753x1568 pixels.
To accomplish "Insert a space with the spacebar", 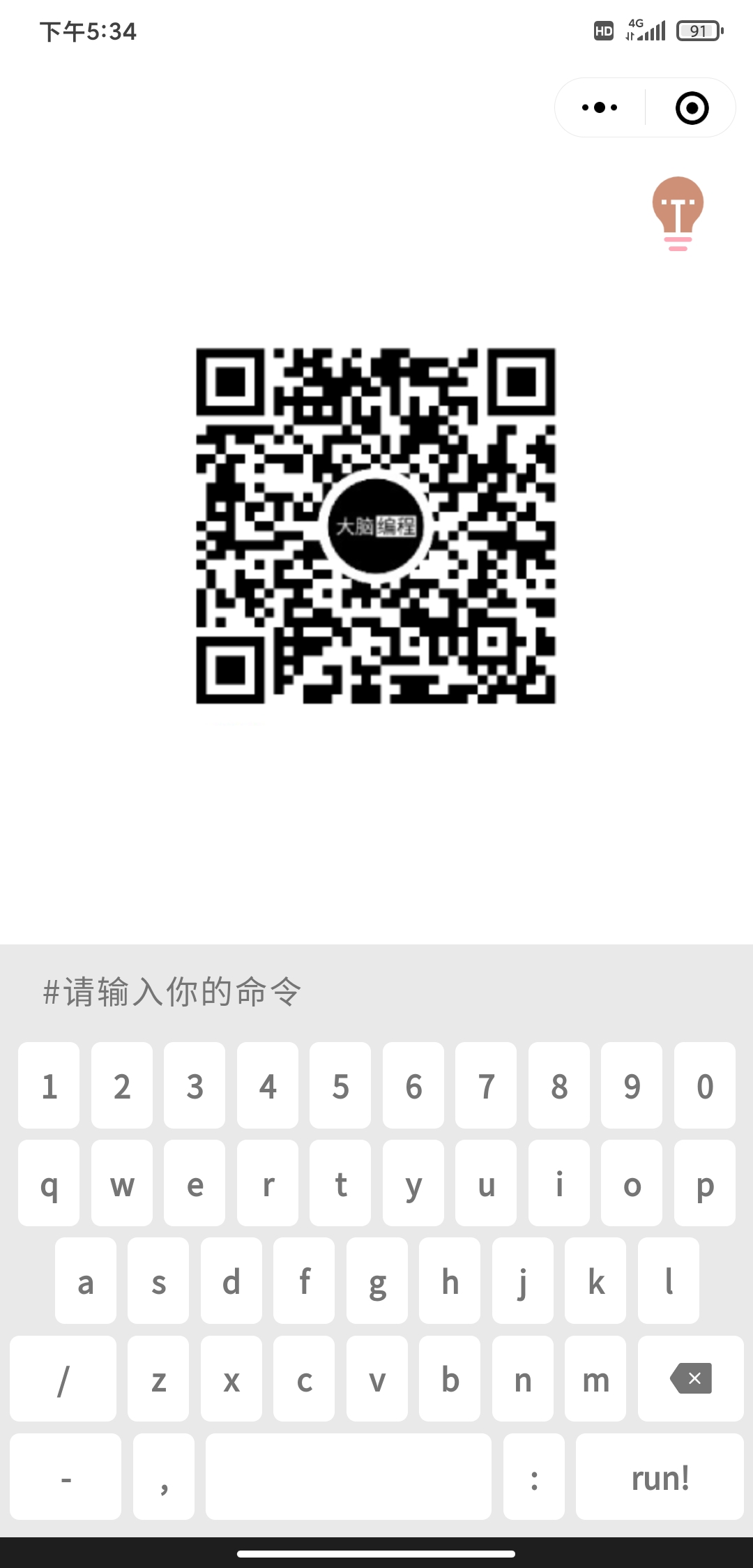I will (348, 1477).
